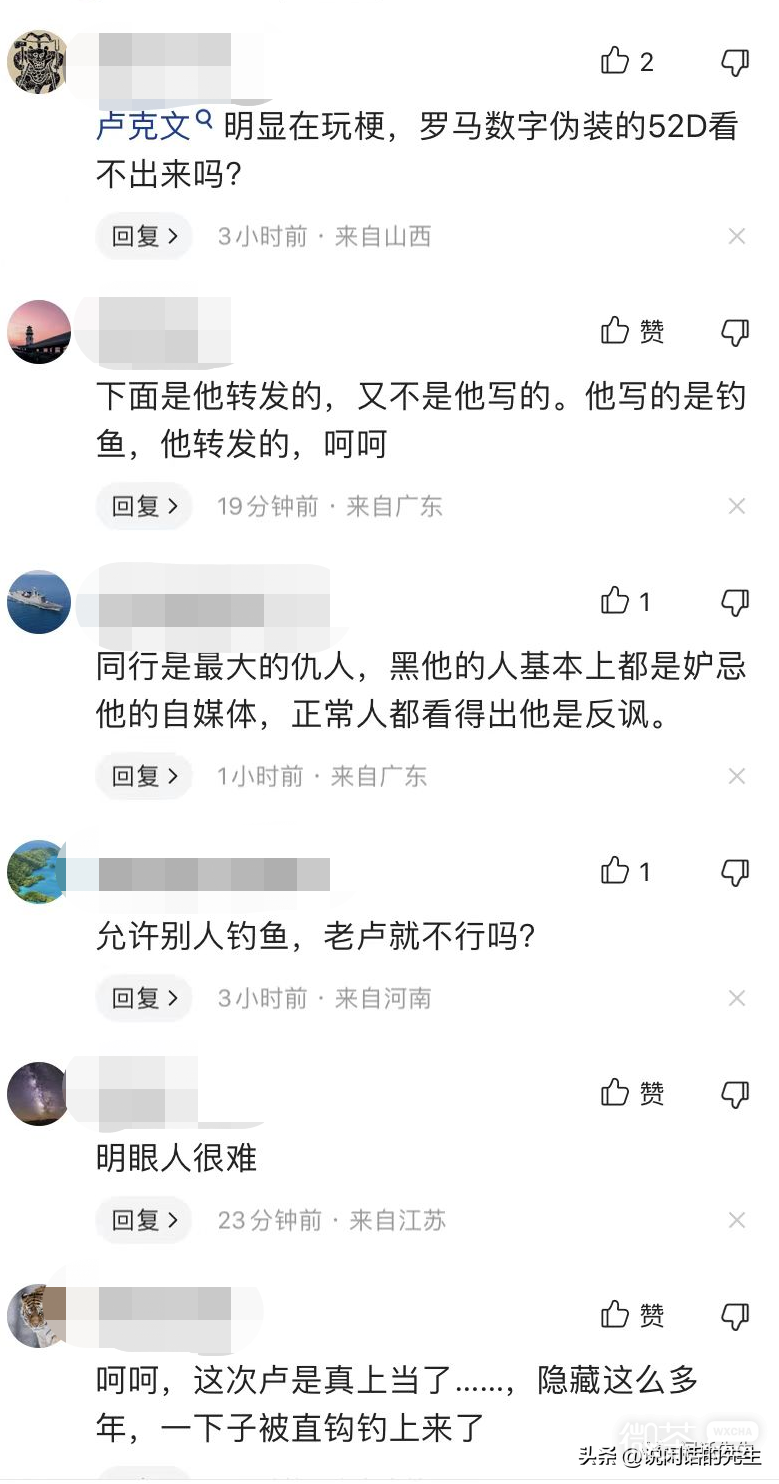Like the comment 这次卢是真上当了
The height and width of the screenshot is (1484, 779).
[x=615, y=1315]
